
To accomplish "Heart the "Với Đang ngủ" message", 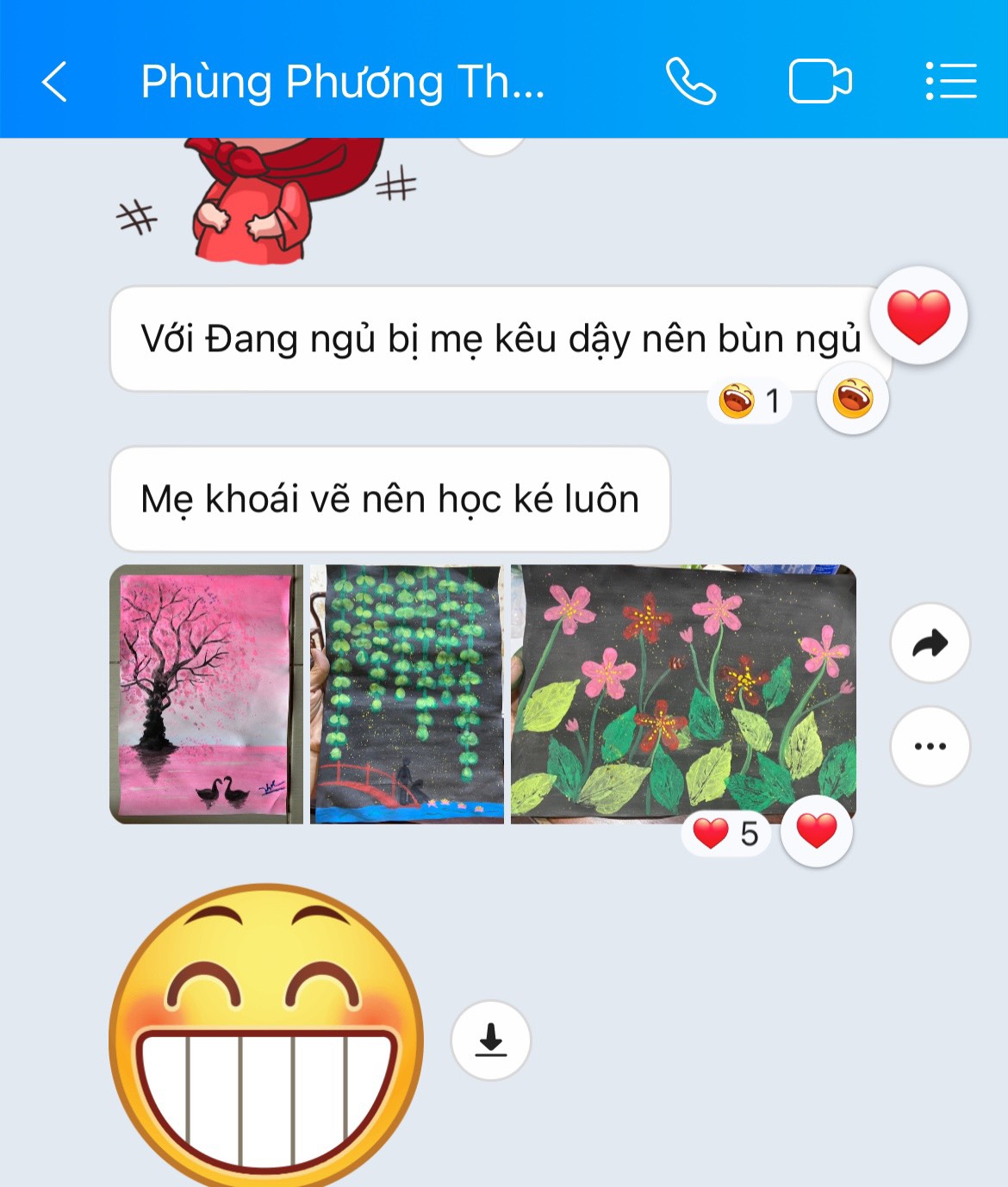I will pos(918,316).
